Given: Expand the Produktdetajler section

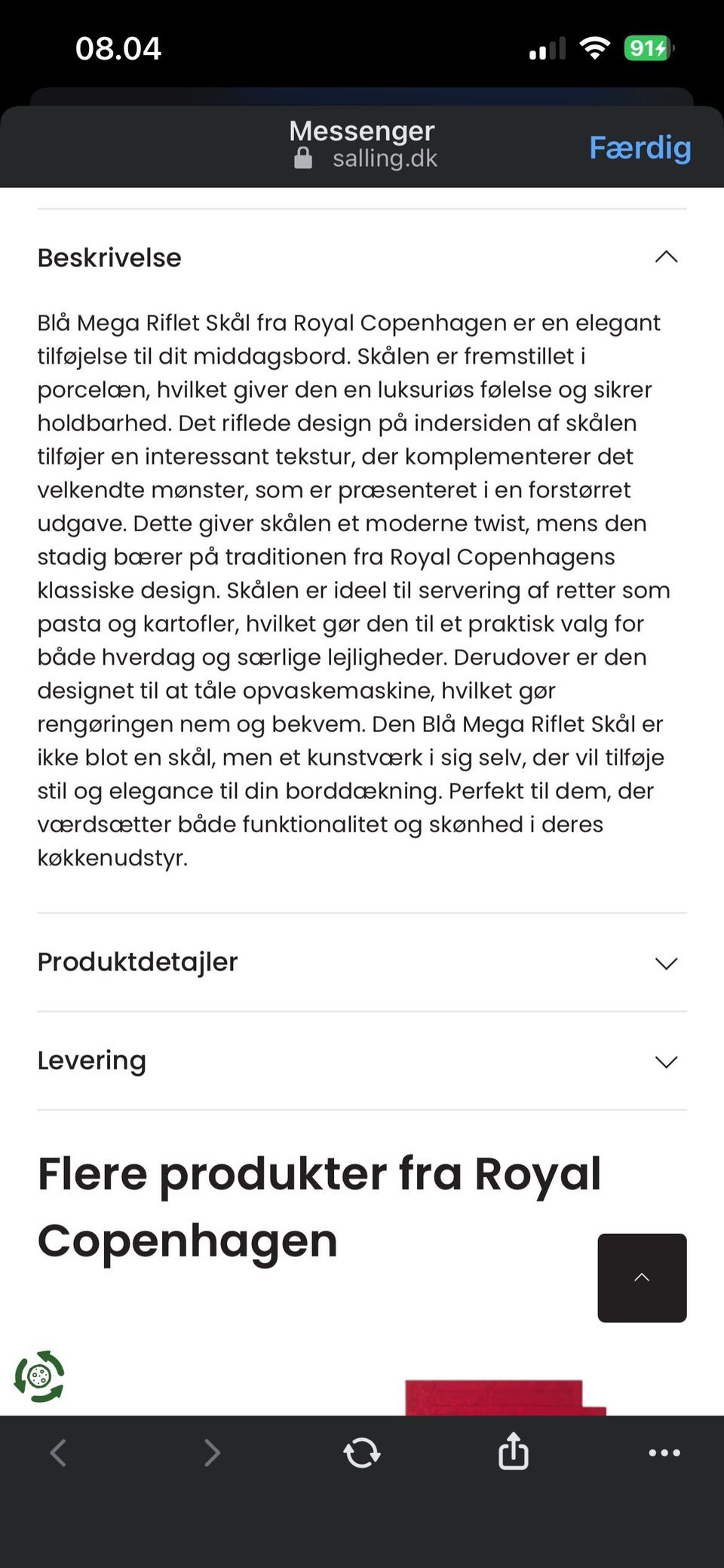Looking at the screenshot, I should pyautogui.click(x=666, y=964).
